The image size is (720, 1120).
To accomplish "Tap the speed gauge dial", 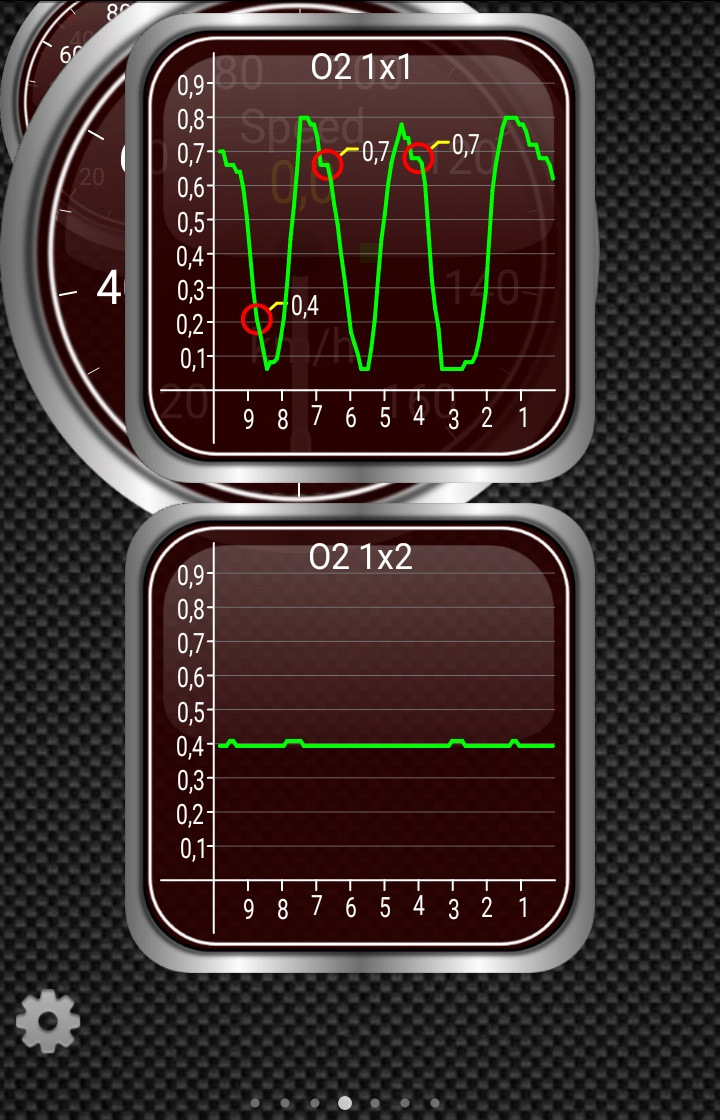I will pyautogui.click(x=70, y=300).
